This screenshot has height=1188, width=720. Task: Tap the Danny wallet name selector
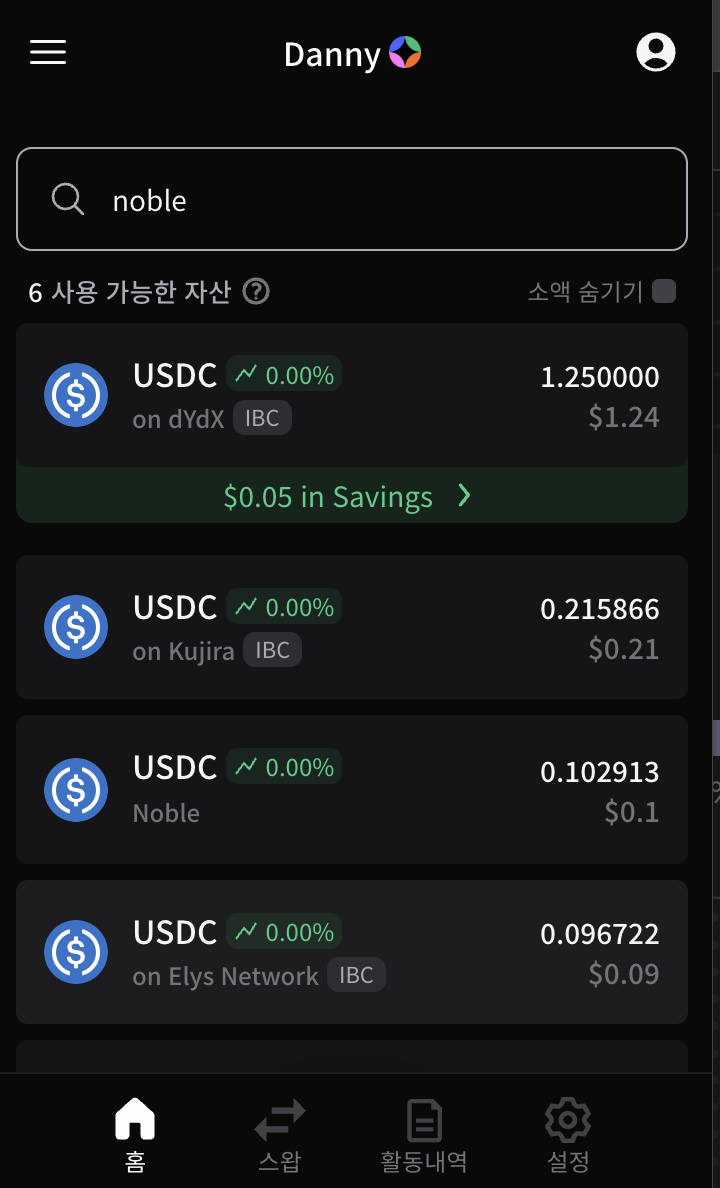pyautogui.click(x=352, y=54)
